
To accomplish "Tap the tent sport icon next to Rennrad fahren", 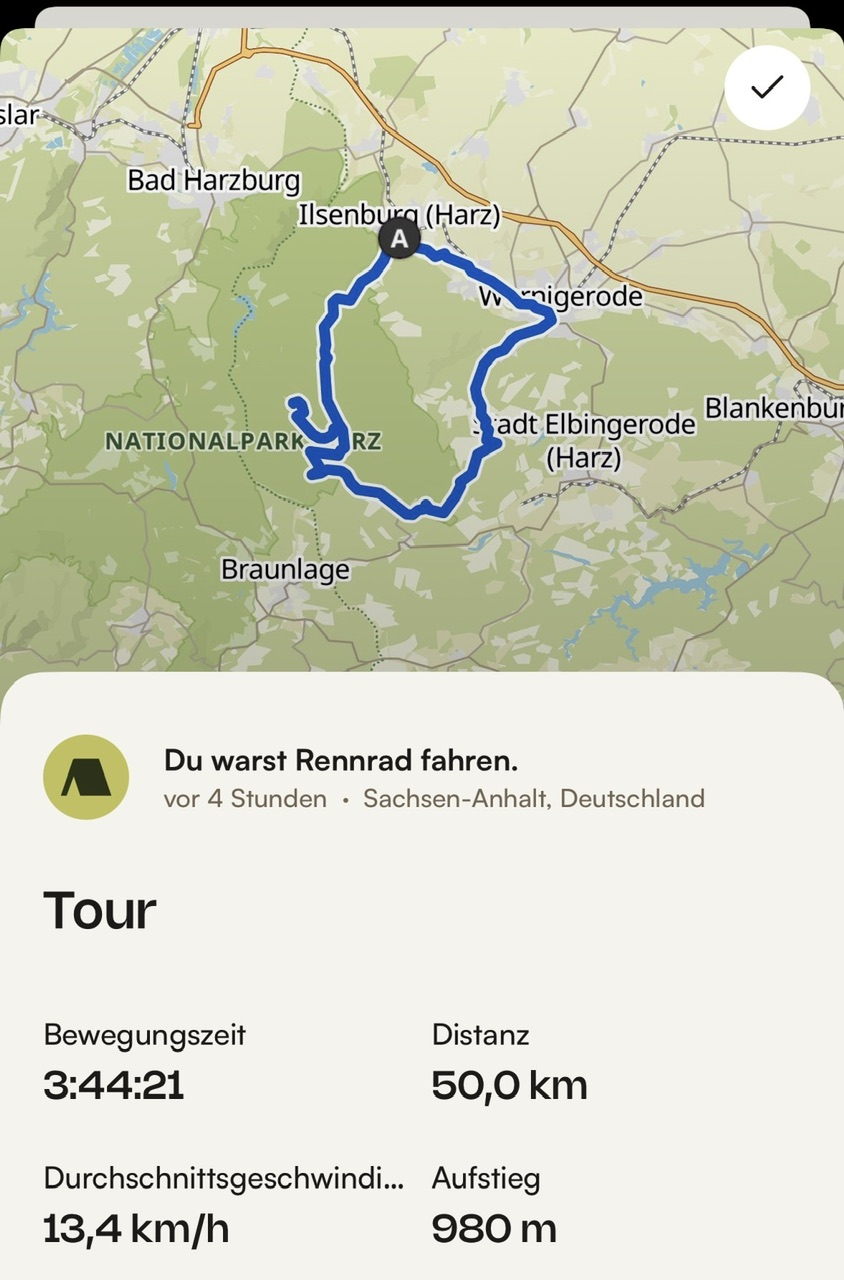I will tap(87, 777).
